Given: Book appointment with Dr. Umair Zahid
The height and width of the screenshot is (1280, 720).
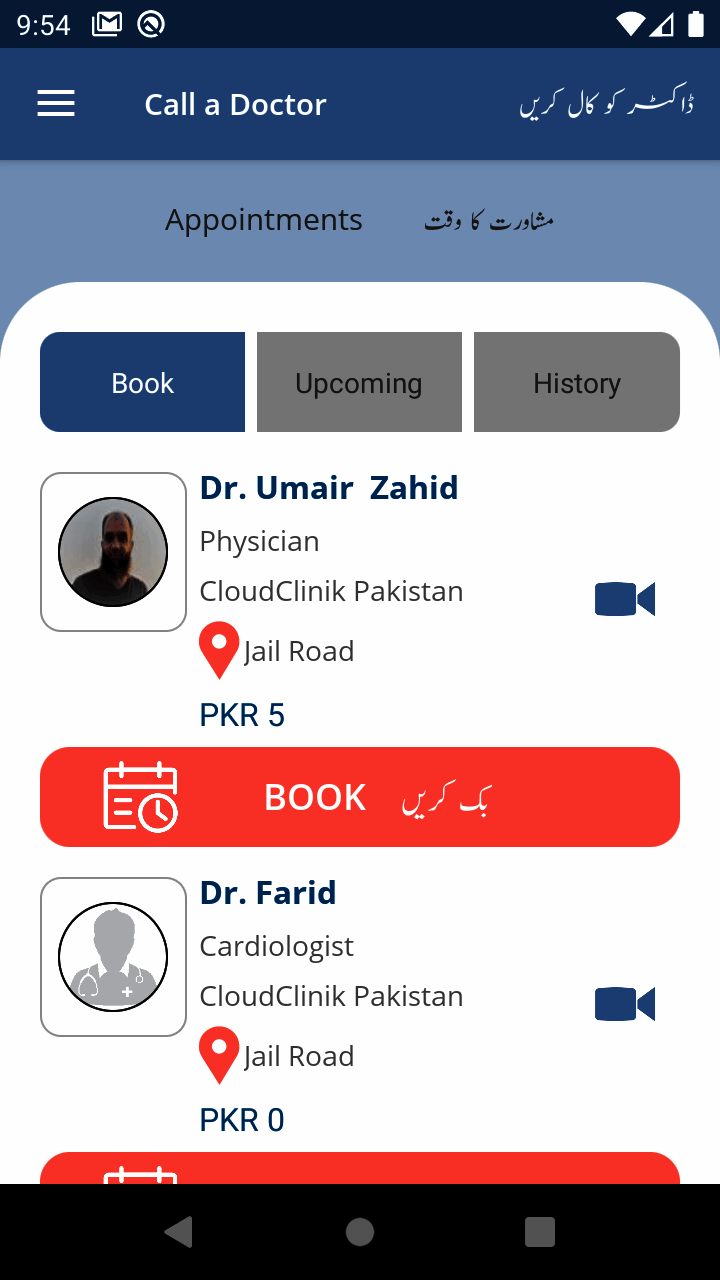Looking at the screenshot, I should pos(360,797).
